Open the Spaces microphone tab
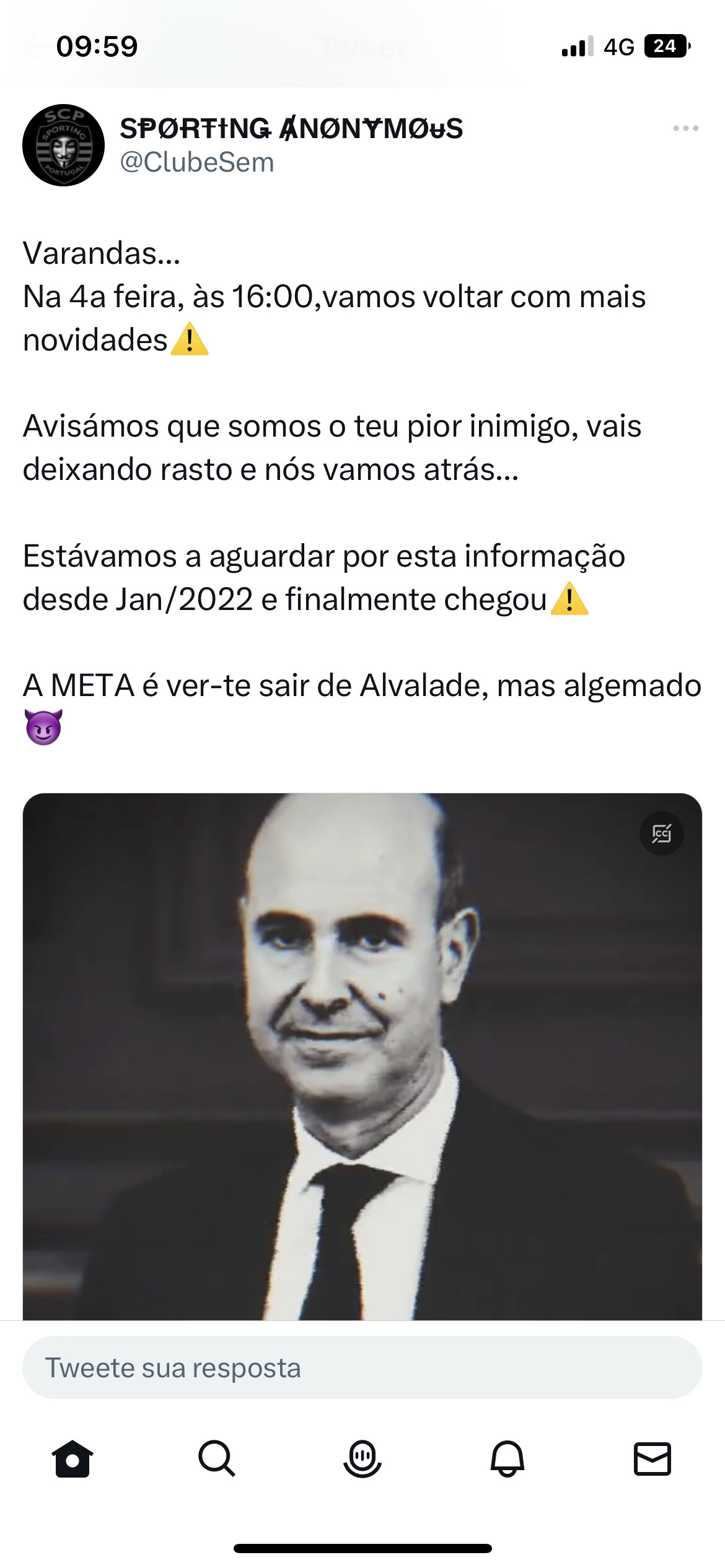Image resolution: width=725 pixels, height=1568 pixels. point(362,1459)
